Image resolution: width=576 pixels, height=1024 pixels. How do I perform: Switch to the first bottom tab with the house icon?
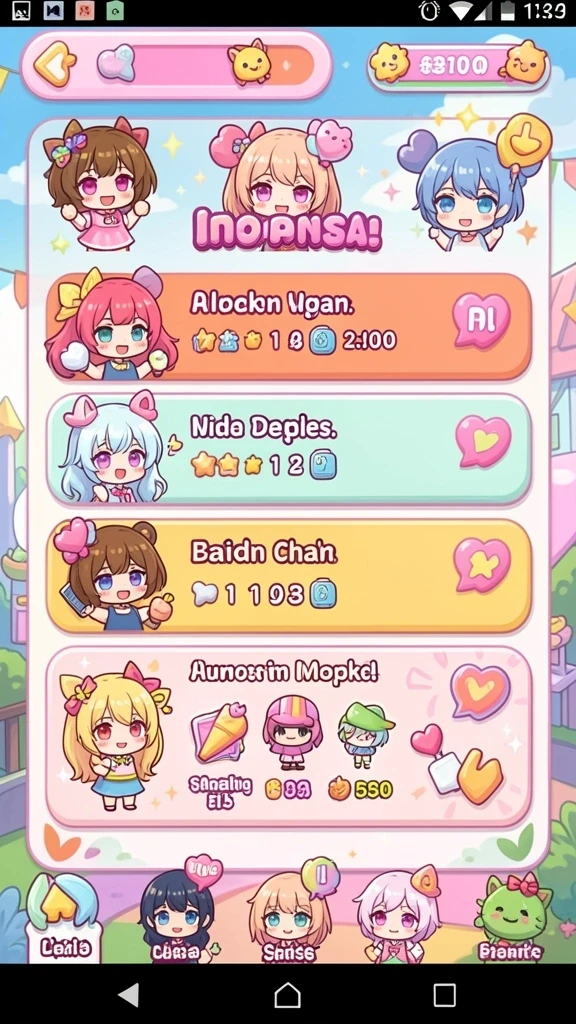tap(65, 918)
